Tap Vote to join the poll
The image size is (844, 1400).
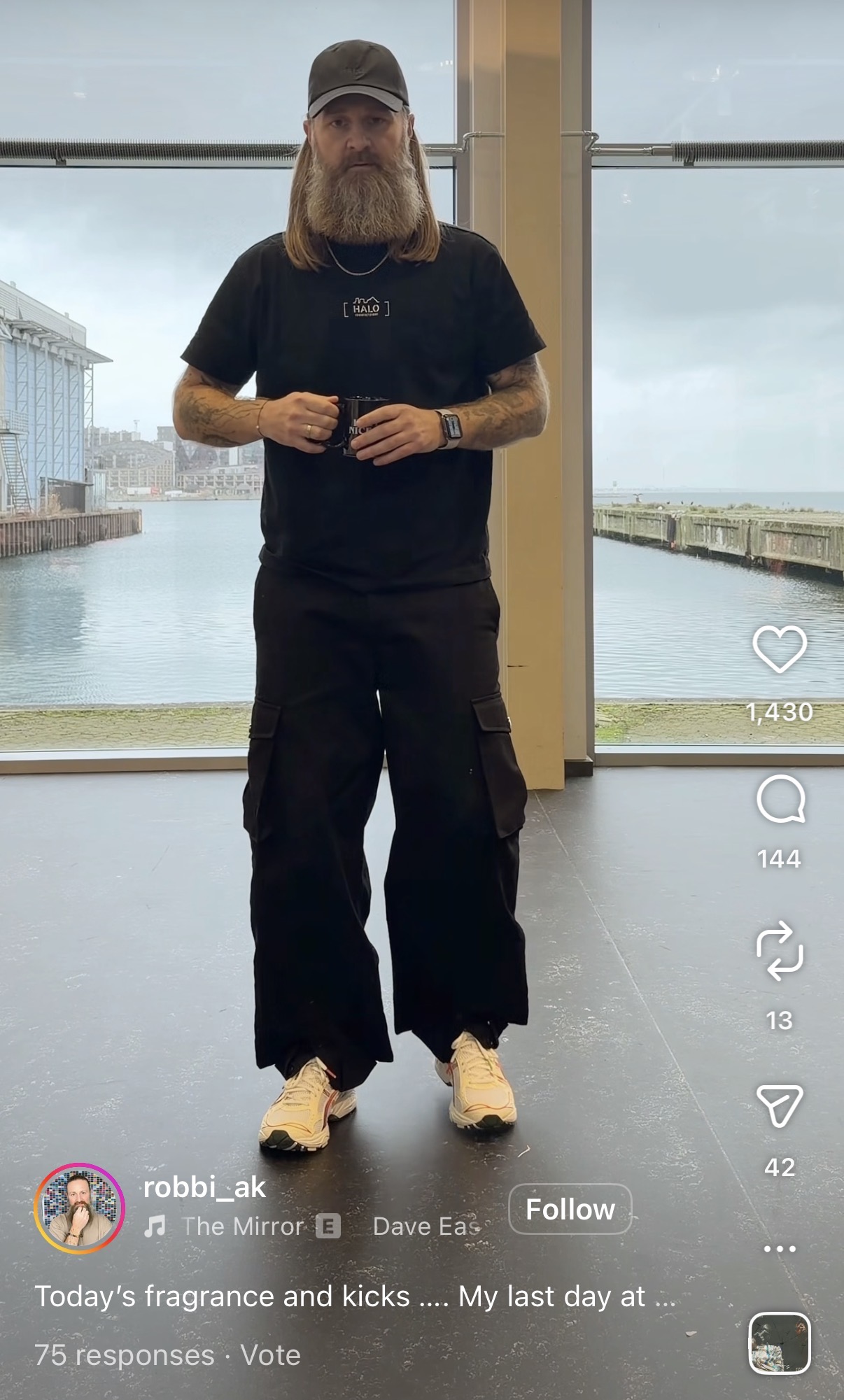(270, 1355)
